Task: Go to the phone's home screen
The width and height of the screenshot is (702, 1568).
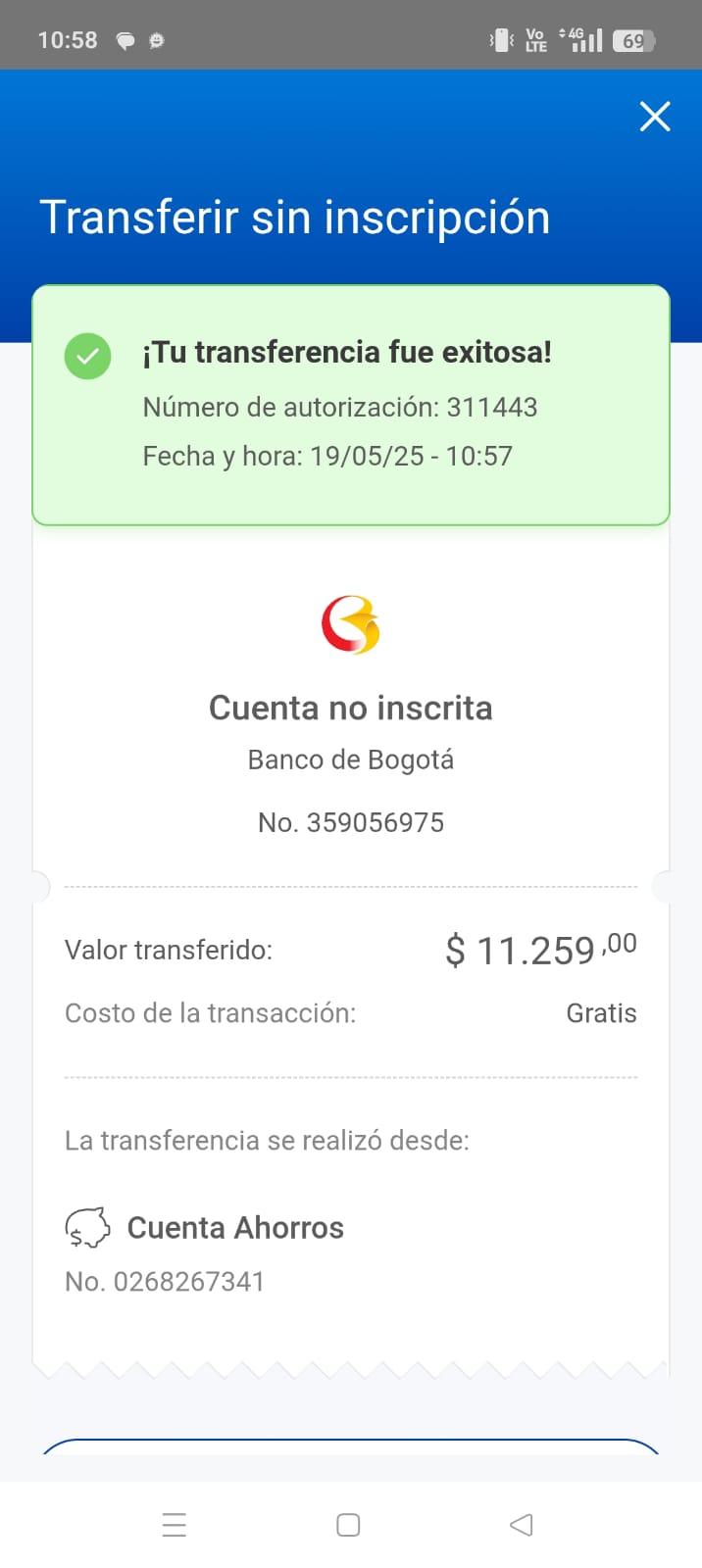Action: click(x=348, y=1525)
